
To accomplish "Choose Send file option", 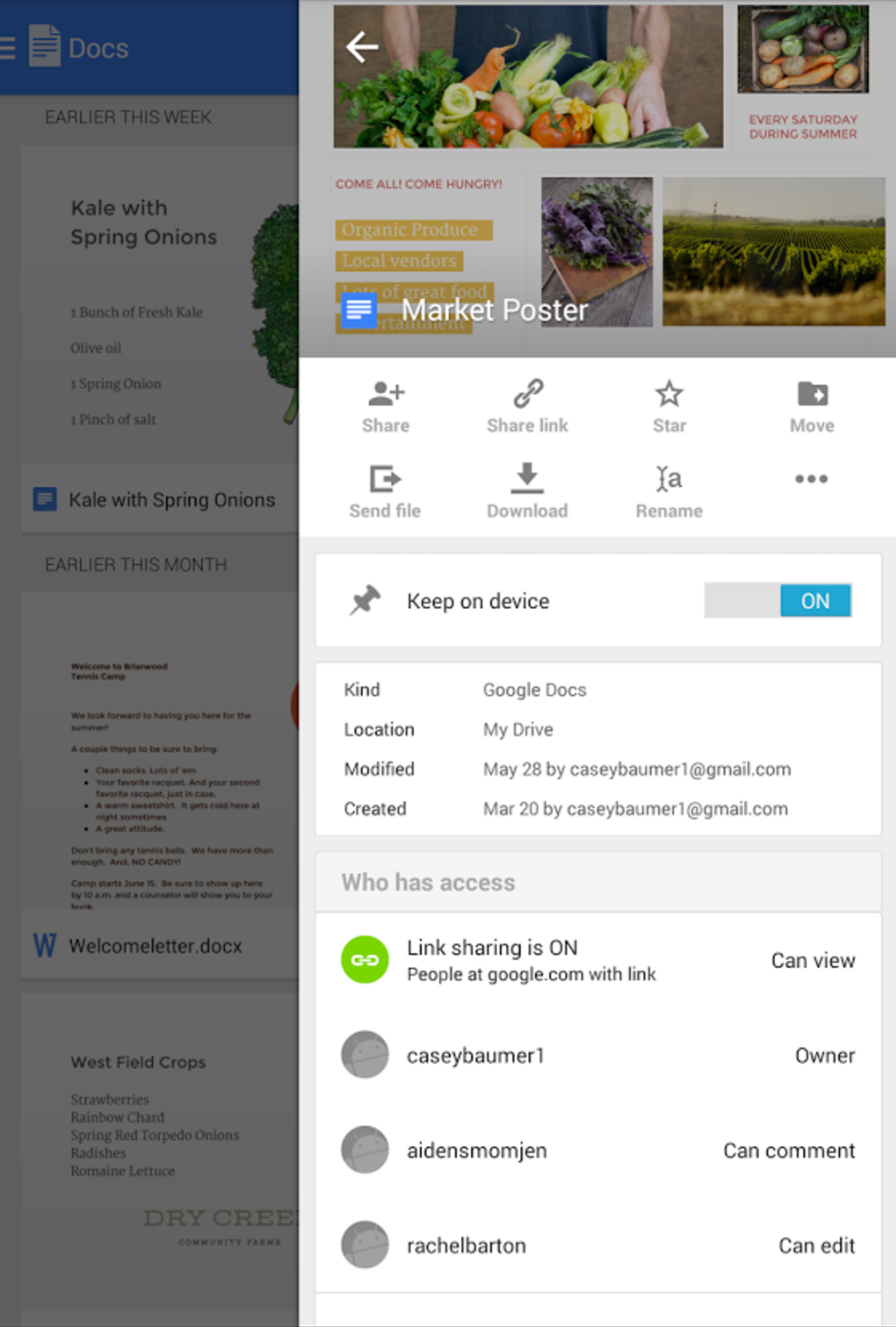I will pos(385,492).
